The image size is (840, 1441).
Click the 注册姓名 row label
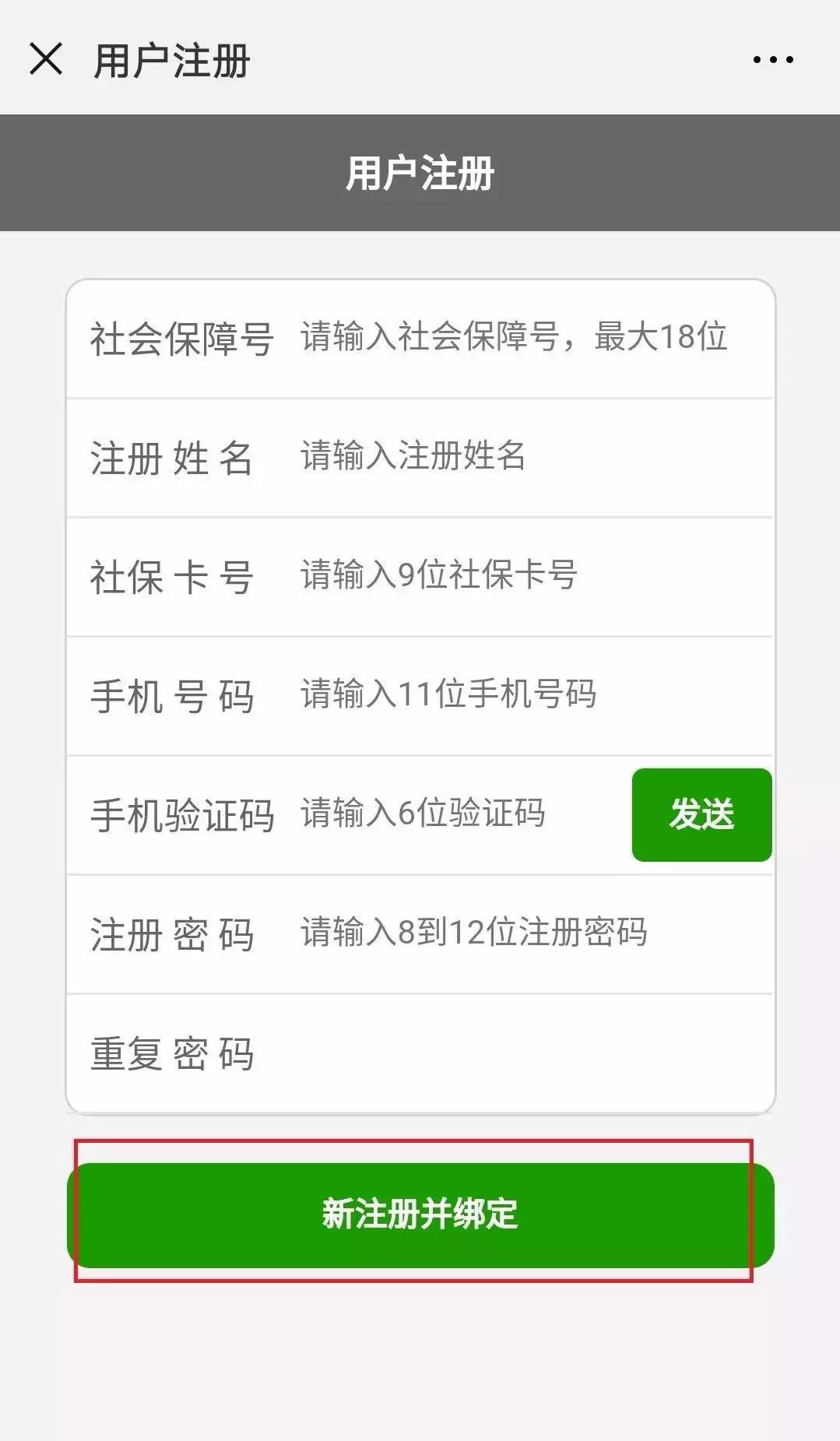click(173, 456)
